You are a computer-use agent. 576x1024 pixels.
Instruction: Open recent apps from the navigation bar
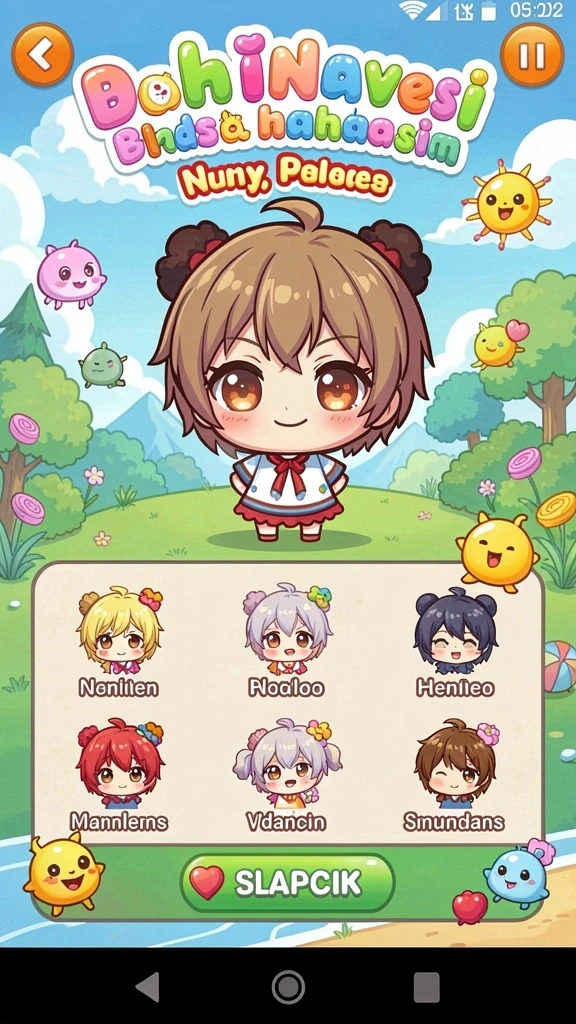point(426,987)
